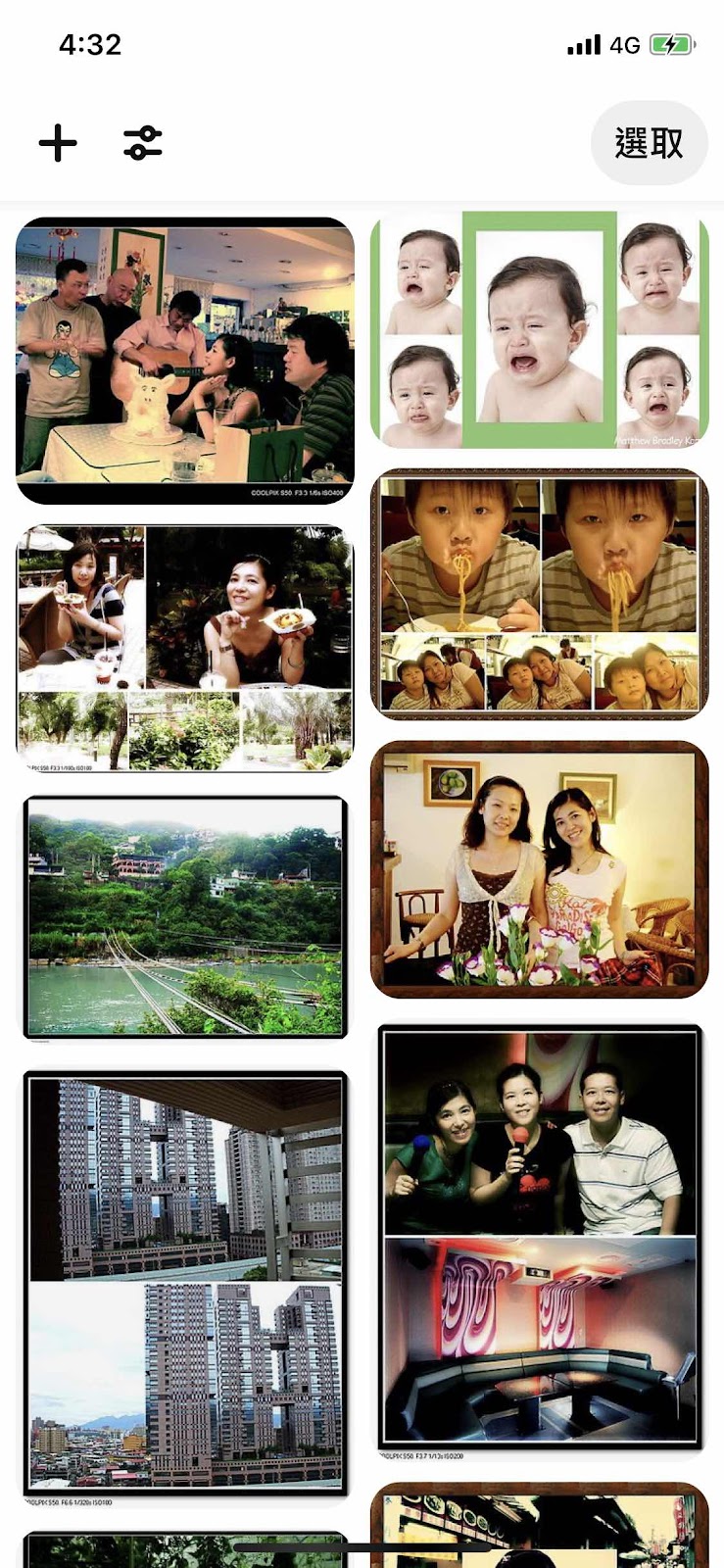View the boy eating noodles collage
Screen dimensions: 724x1568
coord(539,594)
